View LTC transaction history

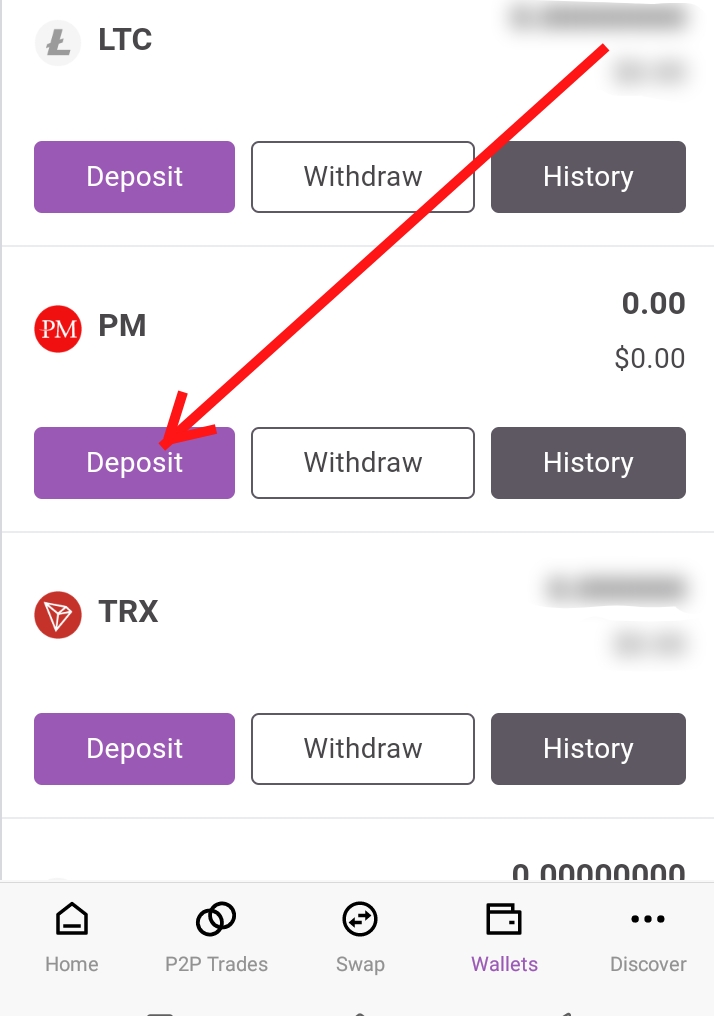pos(588,177)
